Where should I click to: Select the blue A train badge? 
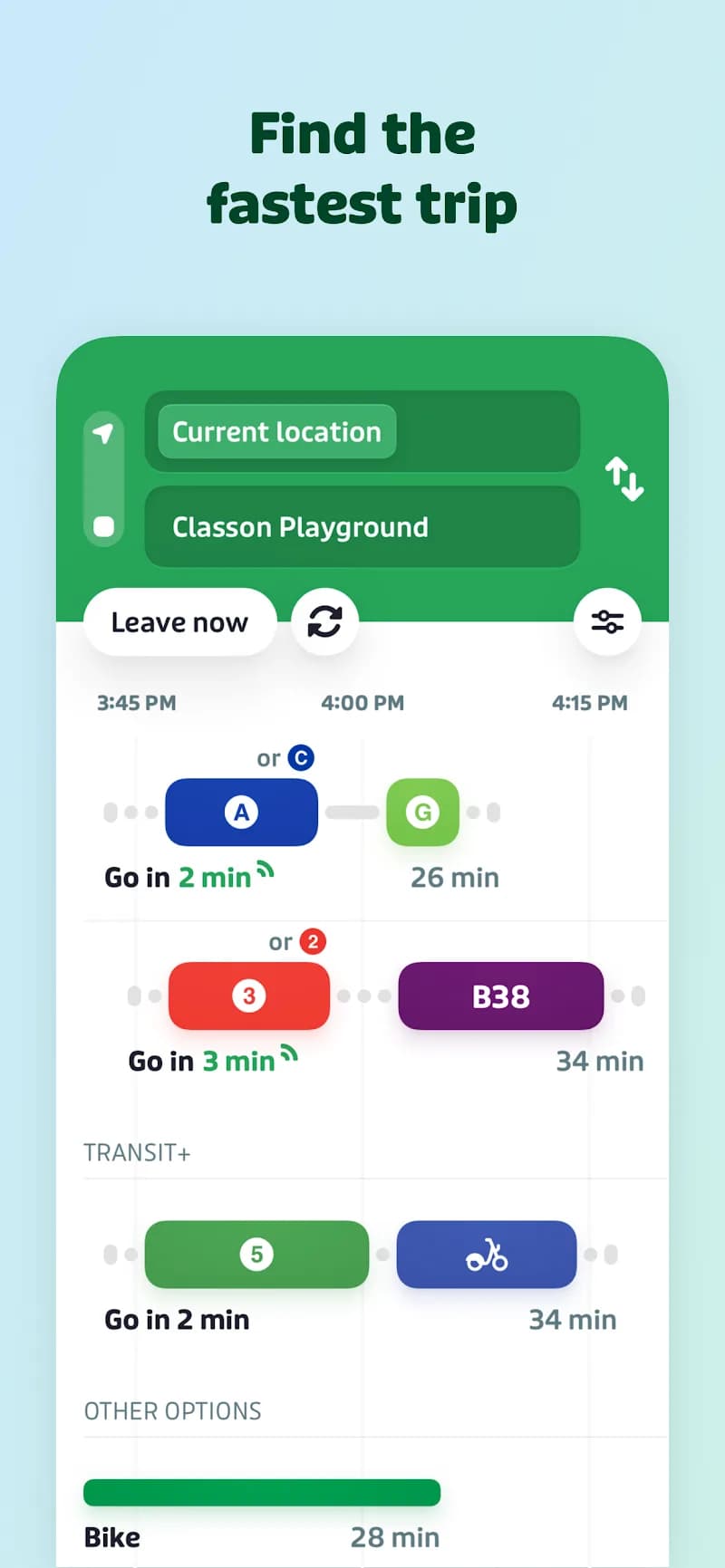point(241,813)
